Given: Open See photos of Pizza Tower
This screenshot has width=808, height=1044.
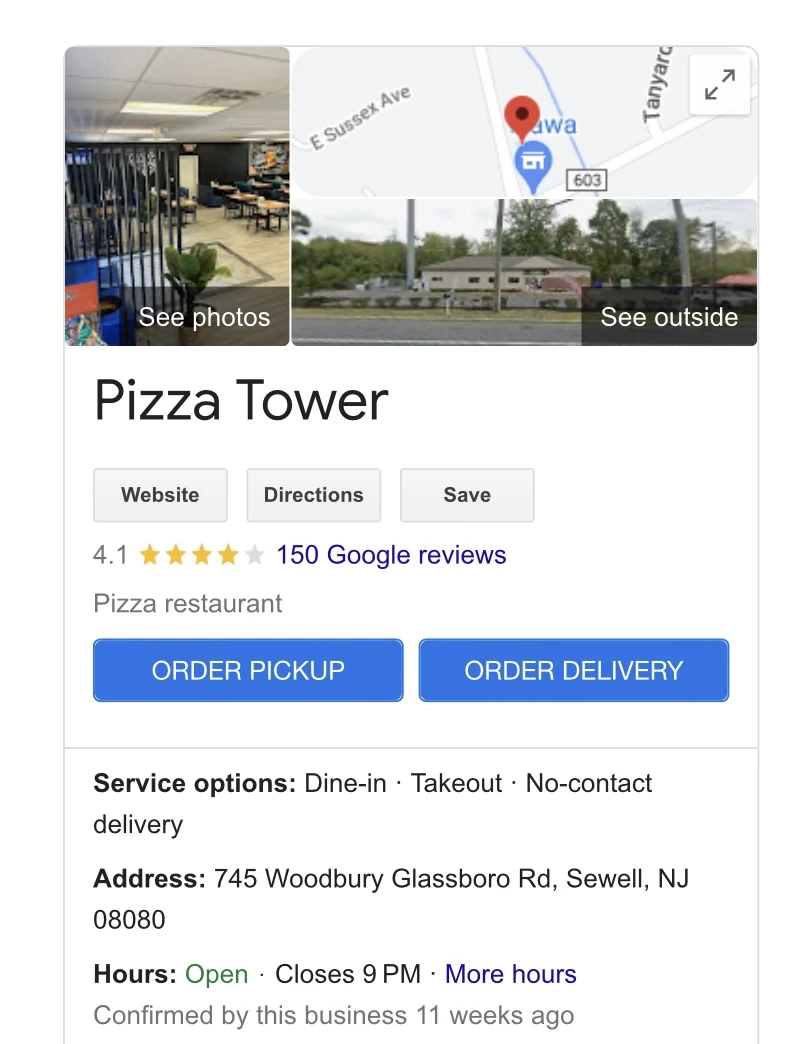Looking at the screenshot, I should coord(178,197).
